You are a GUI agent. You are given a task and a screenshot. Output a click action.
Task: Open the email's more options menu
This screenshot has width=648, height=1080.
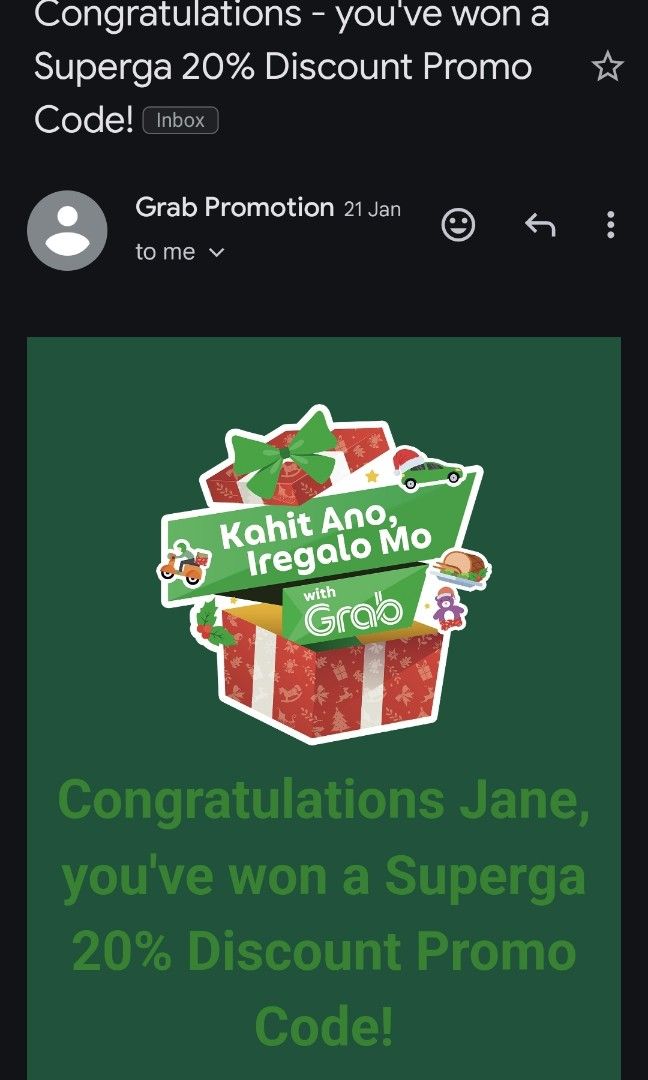tap(610, 225)
